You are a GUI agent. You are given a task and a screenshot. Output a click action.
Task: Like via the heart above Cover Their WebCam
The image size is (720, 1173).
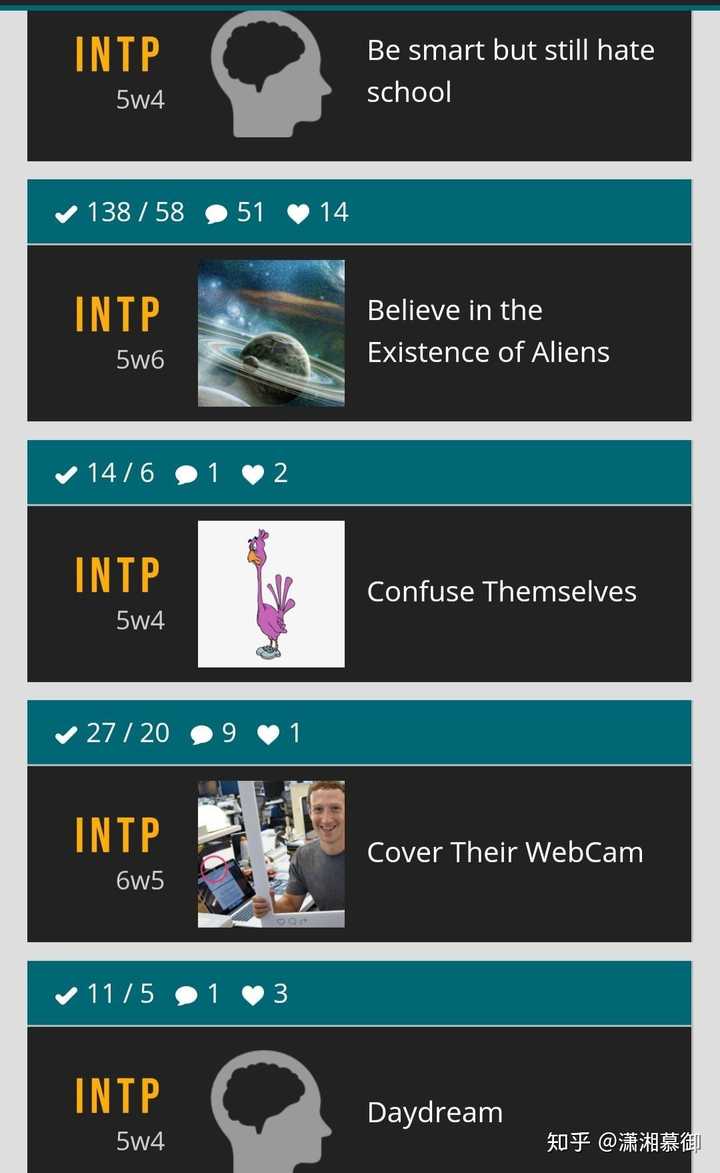click(268, 735)
